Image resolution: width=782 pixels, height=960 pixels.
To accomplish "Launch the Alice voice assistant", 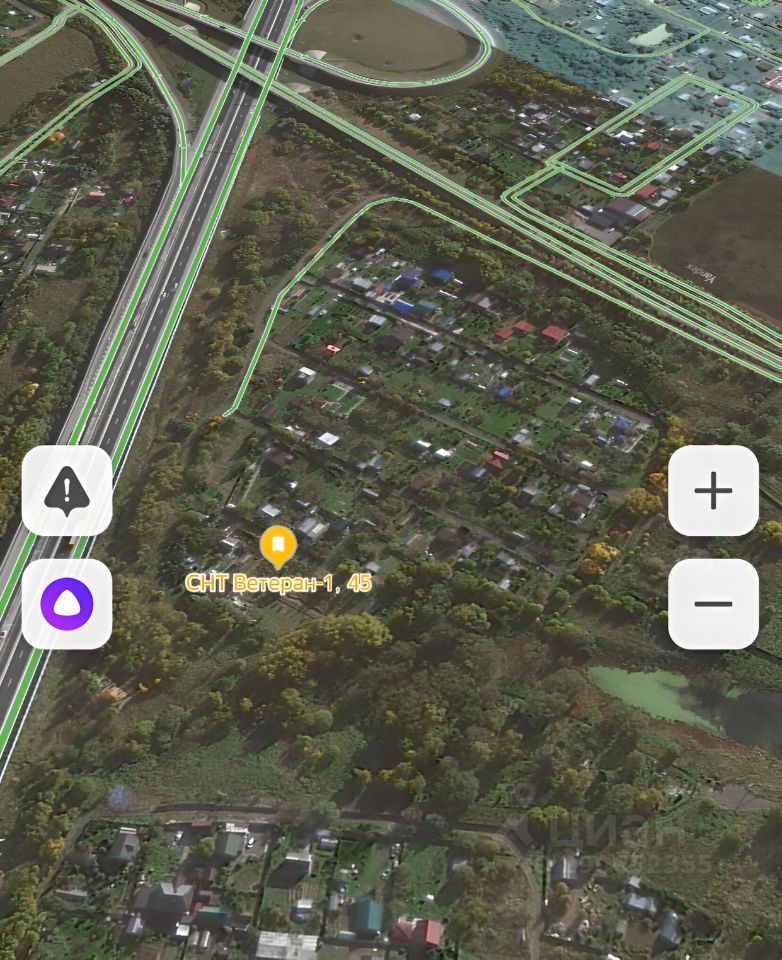I will 67,604.
